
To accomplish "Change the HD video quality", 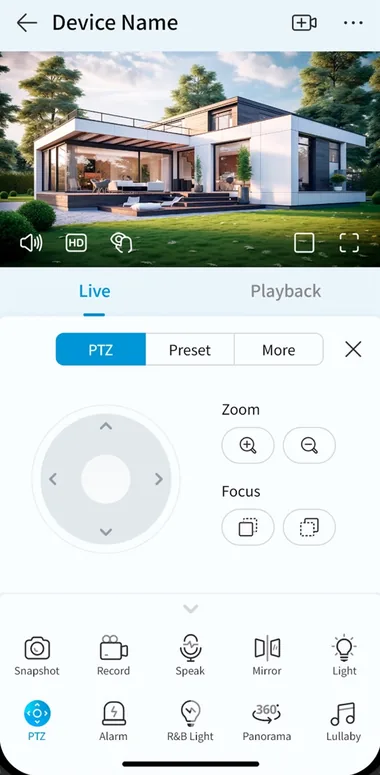I will pyautogui.click(x=76, y=243).
